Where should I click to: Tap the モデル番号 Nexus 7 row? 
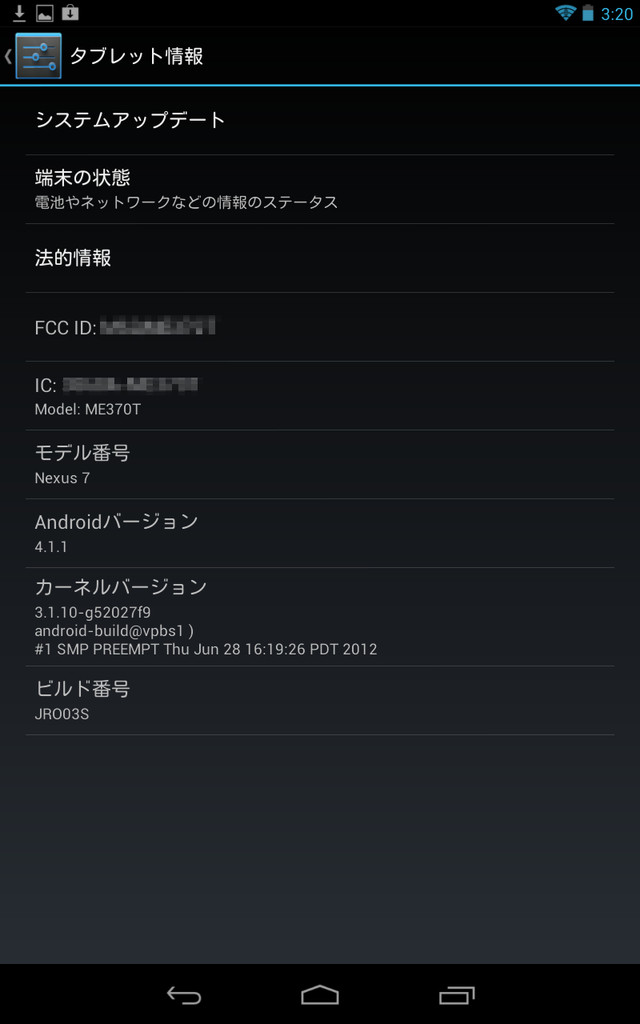[320, 464]
